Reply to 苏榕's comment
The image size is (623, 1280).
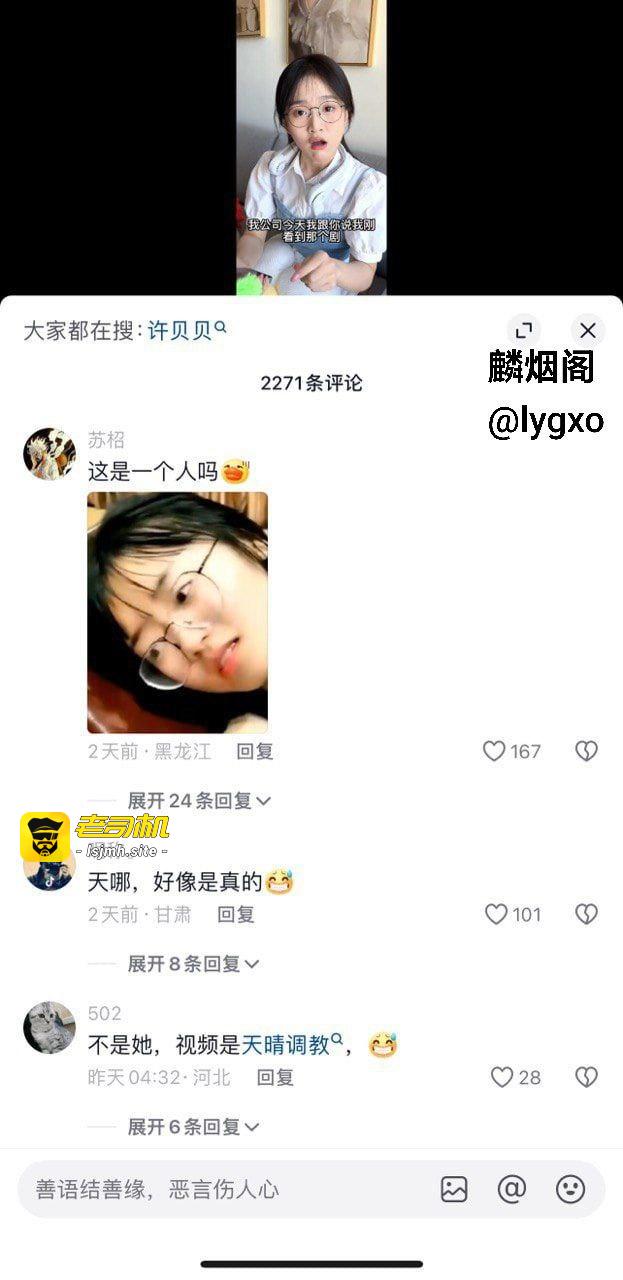tap(255, 751)
